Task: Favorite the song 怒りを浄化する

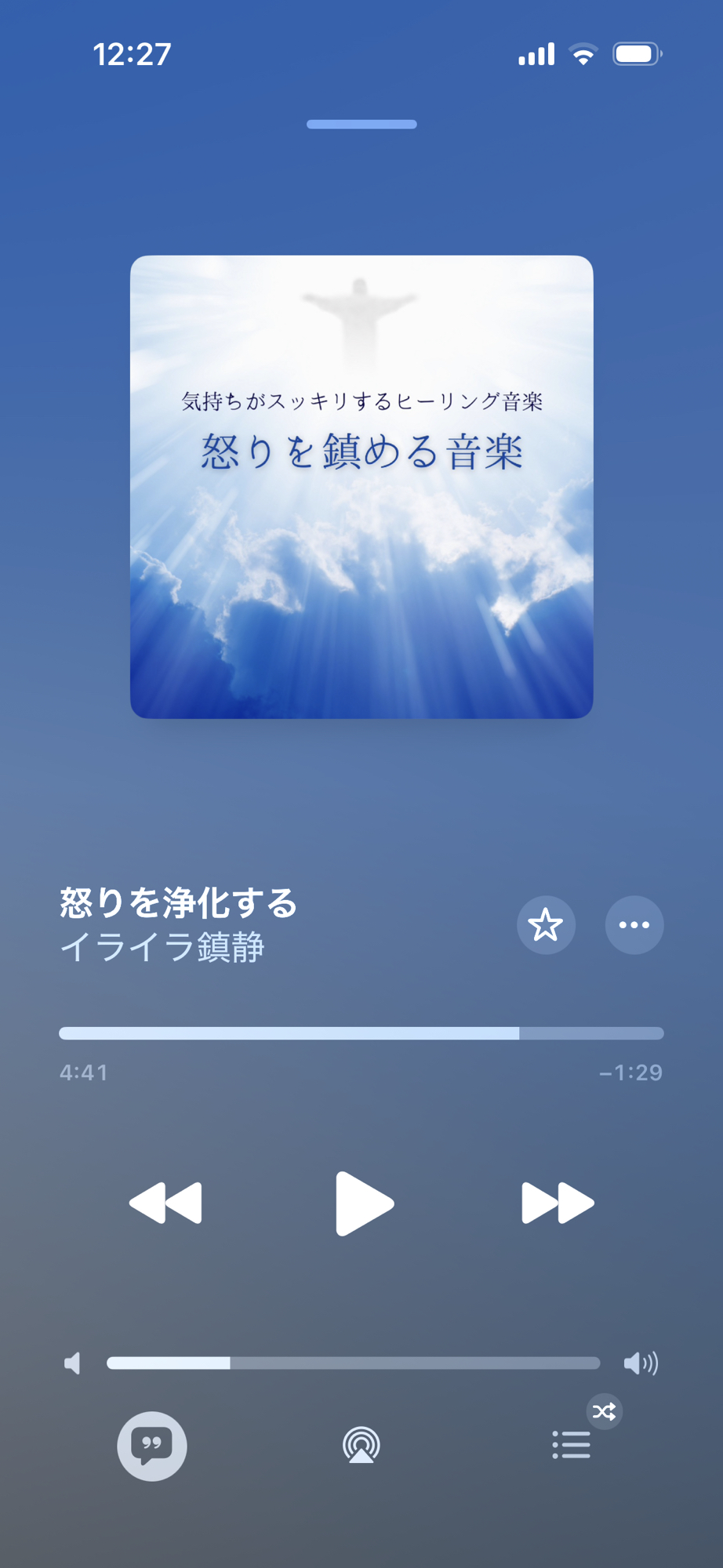Action: [546, 925]
